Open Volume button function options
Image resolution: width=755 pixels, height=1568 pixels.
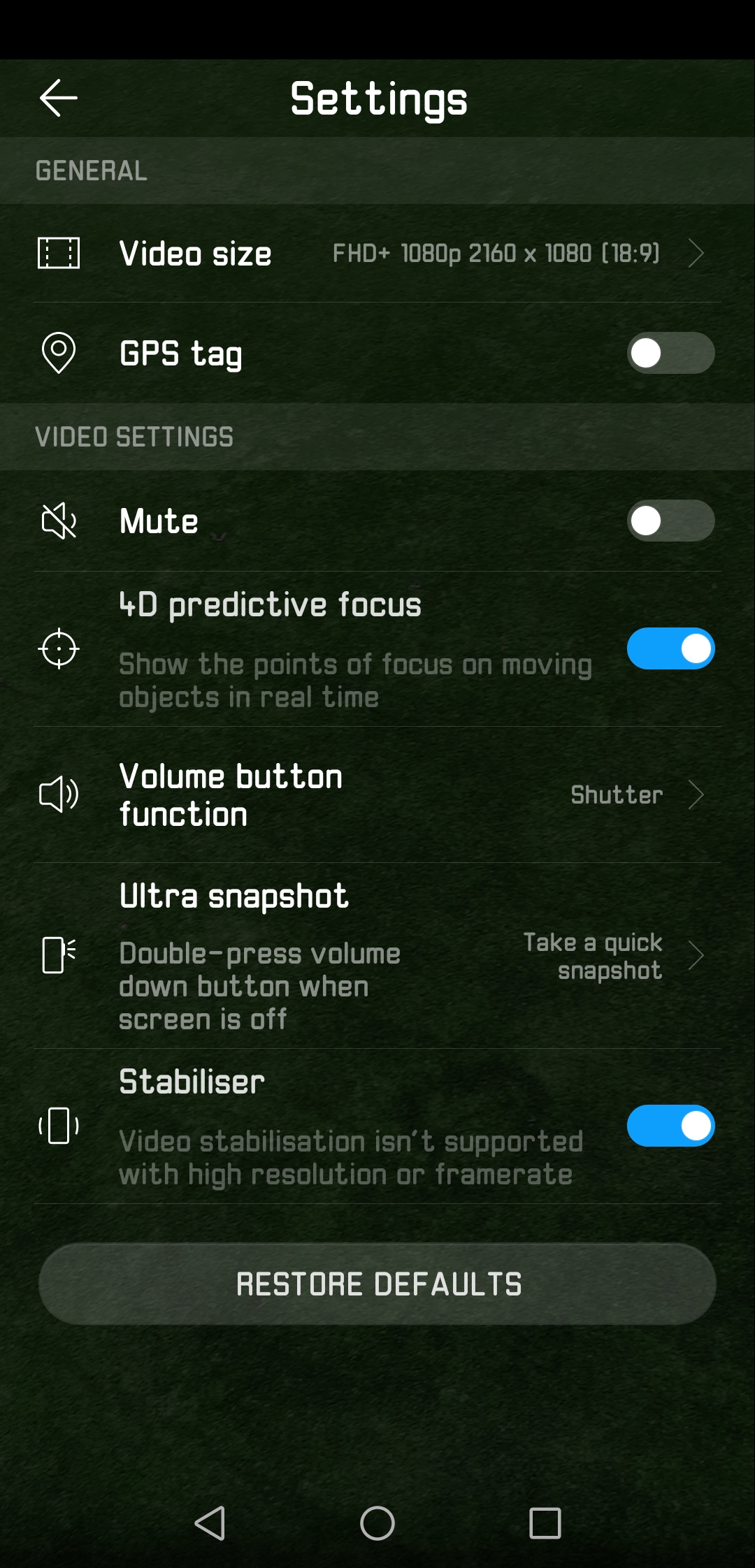coord(377,795)
